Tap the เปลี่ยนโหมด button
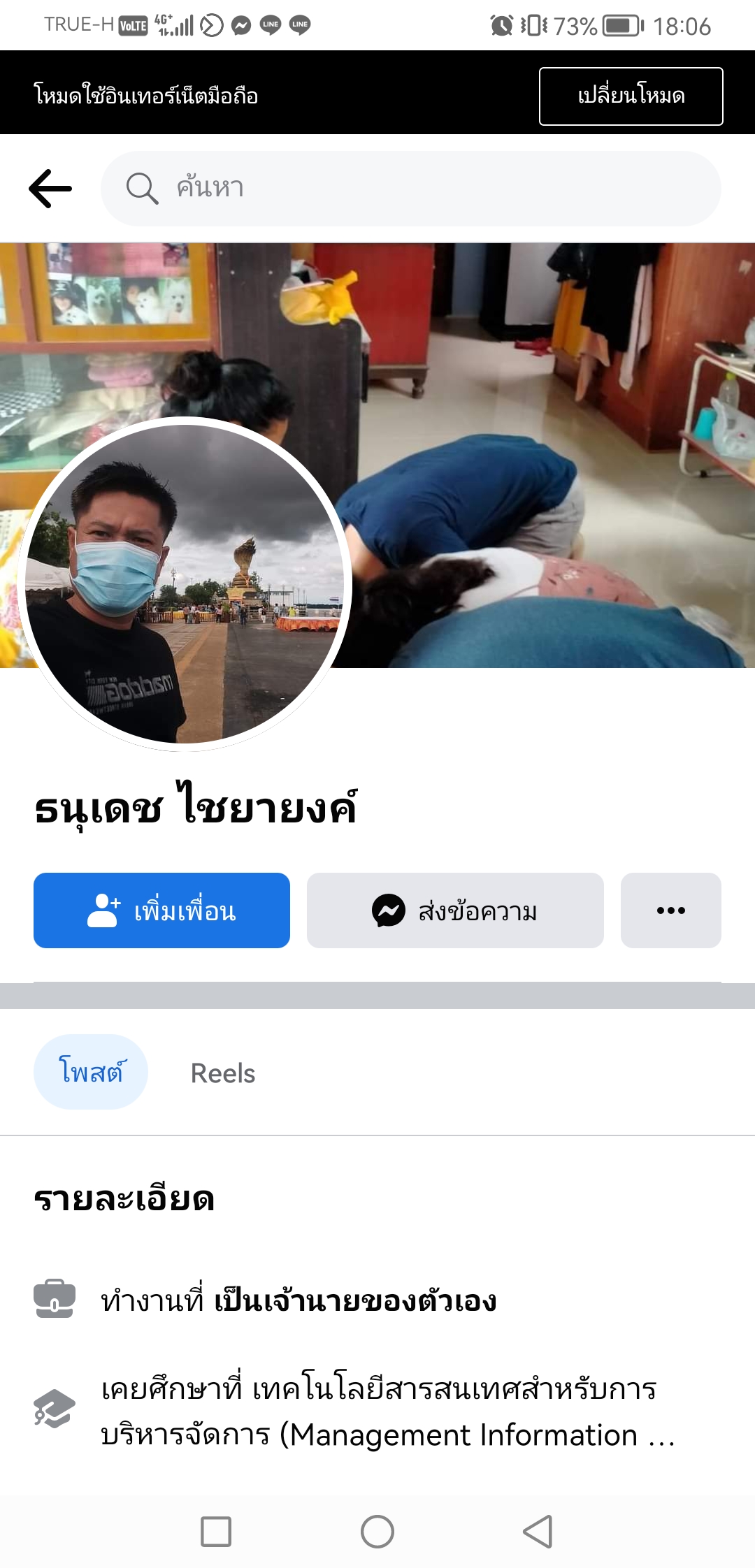The height and width of the screenshot is (1568, 755). pos(631,96)
